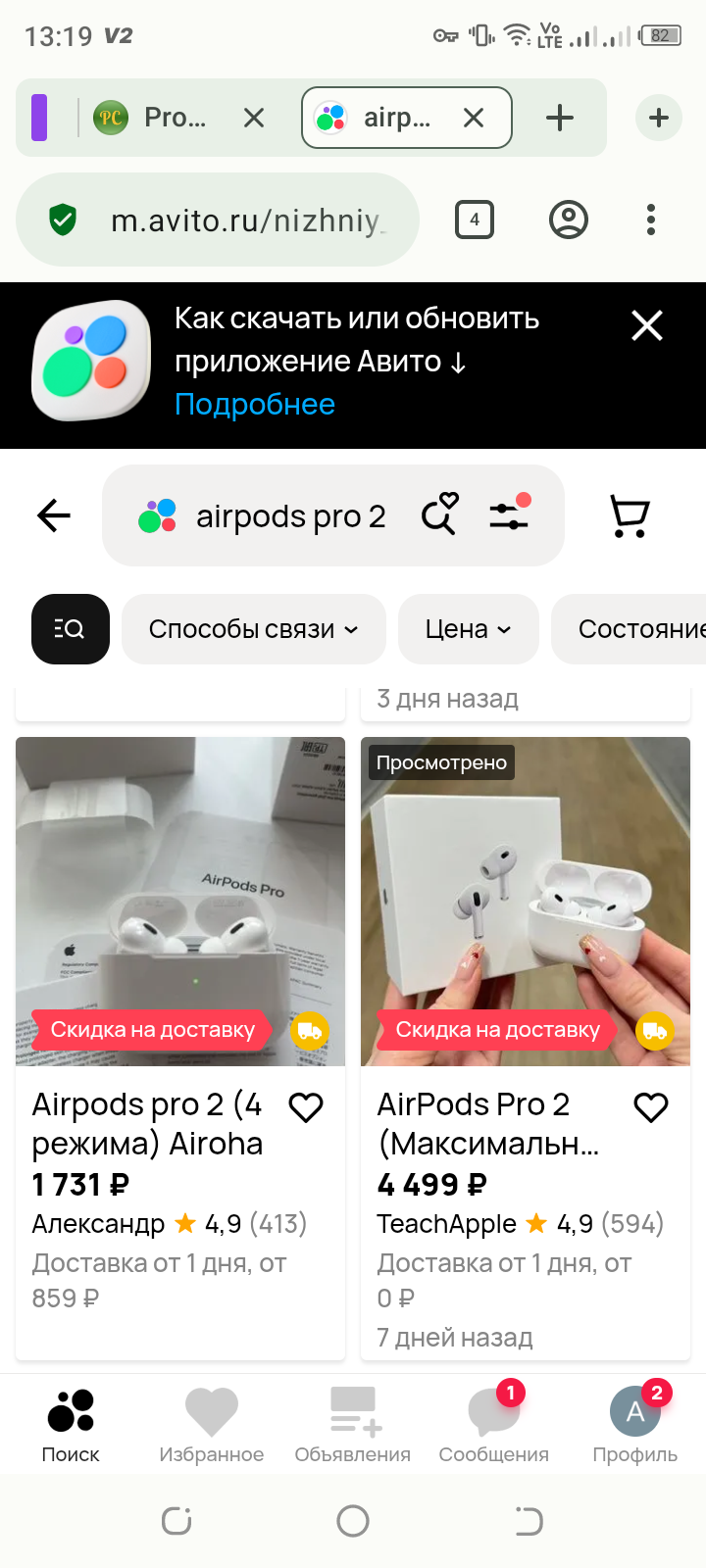Go back using the arrow beside the search field
Viewport: 706px width, 1568px height.
54,515
